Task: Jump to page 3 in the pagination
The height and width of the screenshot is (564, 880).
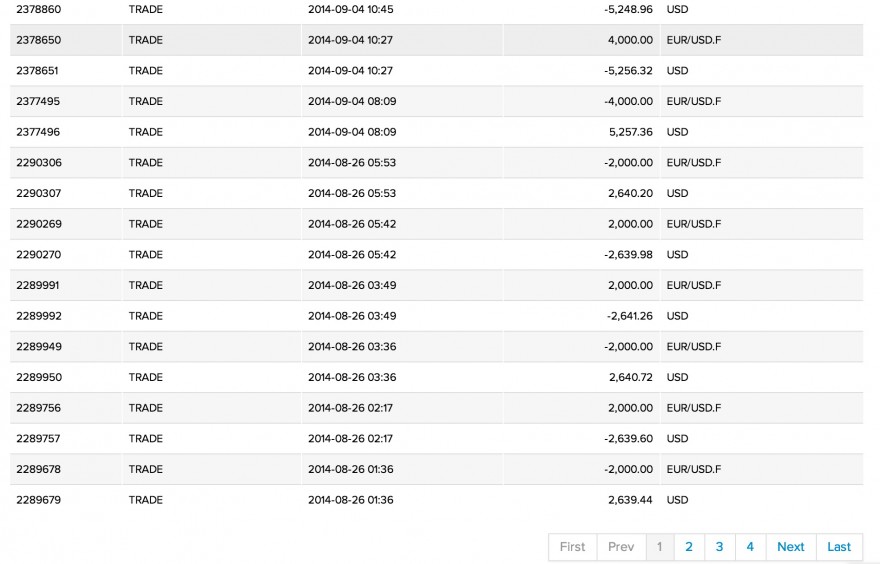Action: click(719, 547)
